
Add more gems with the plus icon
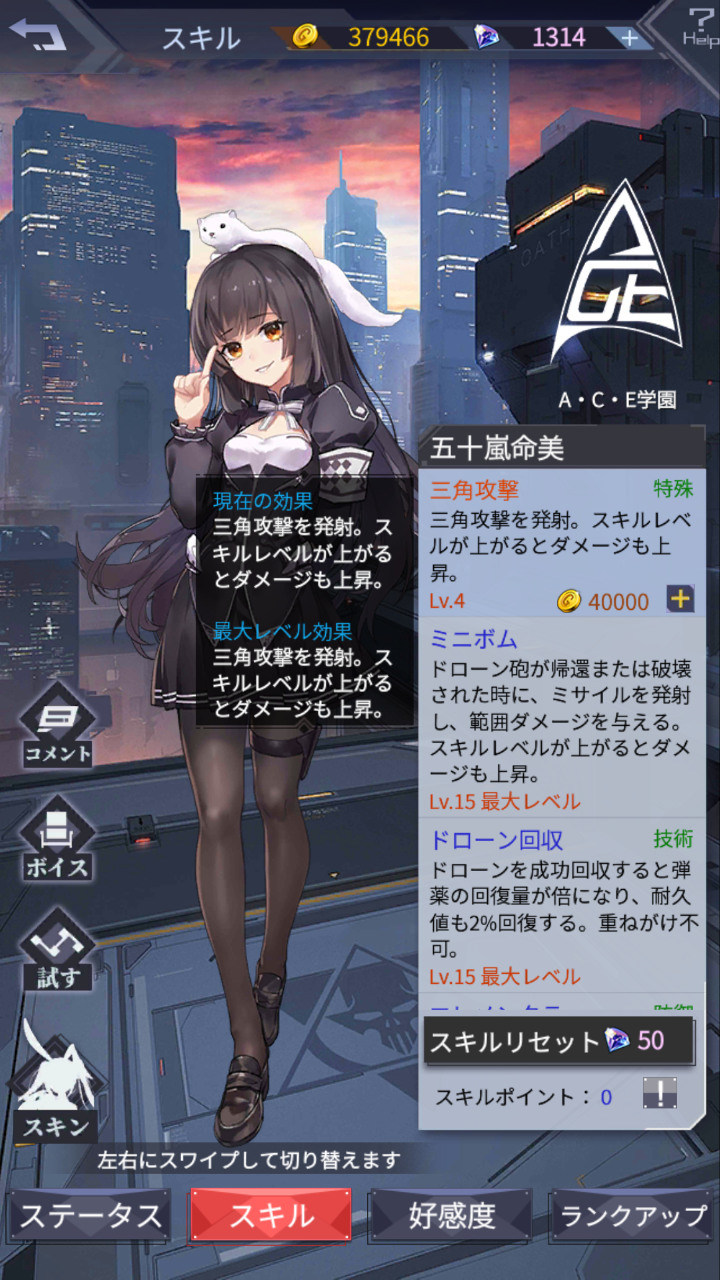pyautogui.click(x=629, y=38)
